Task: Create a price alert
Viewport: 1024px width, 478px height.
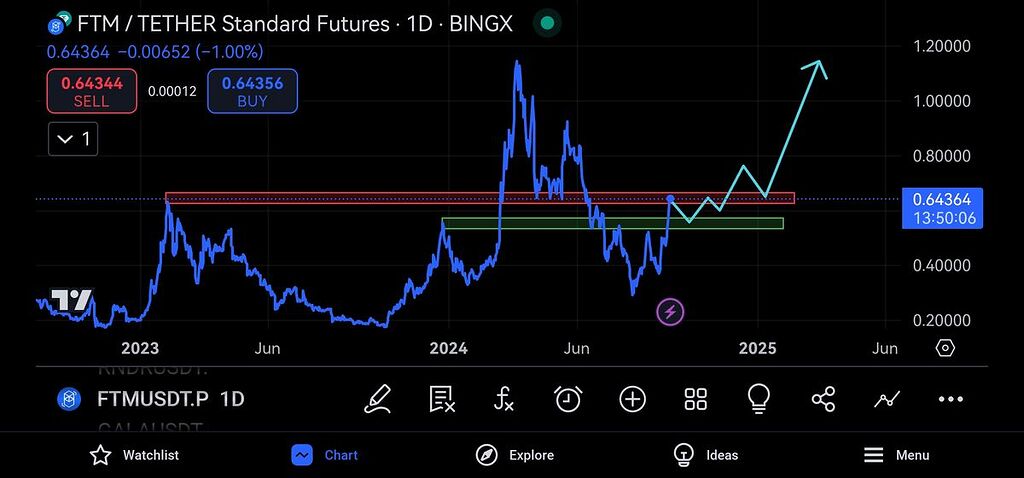Action: tap(568, 399)
